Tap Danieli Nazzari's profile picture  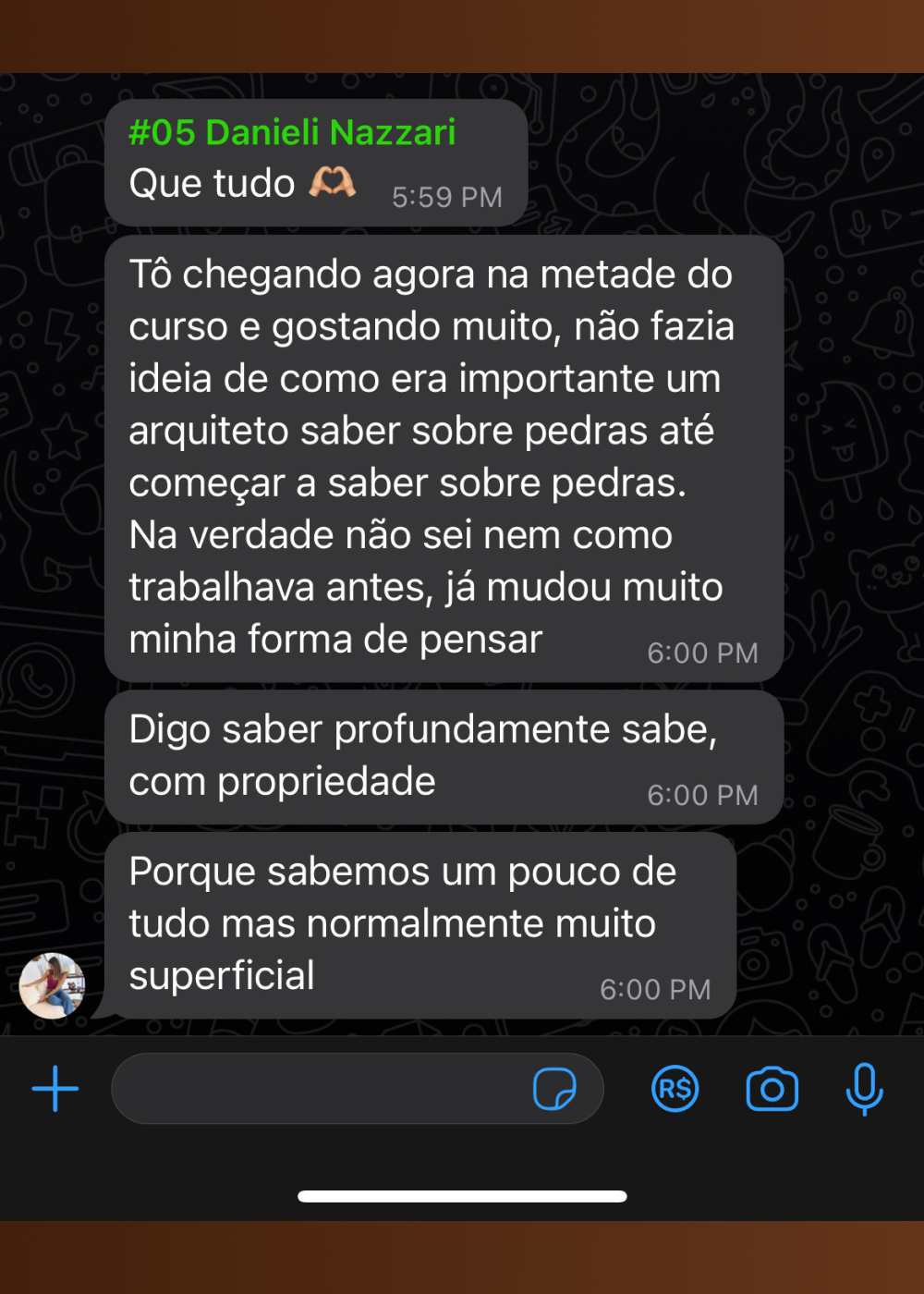pyautogui.click(x=51, y=984)
